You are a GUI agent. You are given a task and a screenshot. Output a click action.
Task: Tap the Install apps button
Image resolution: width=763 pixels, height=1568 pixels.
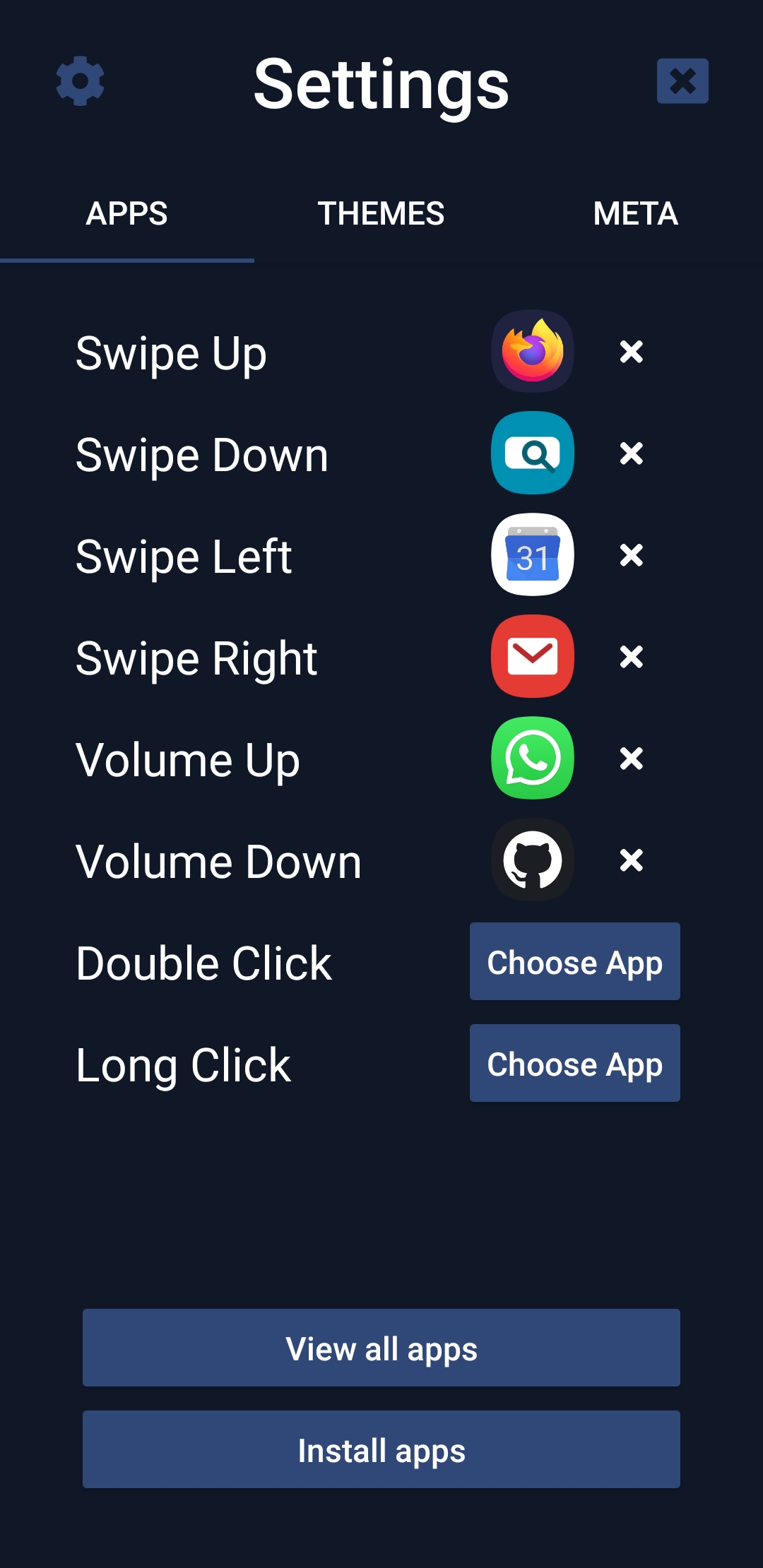381,1449
